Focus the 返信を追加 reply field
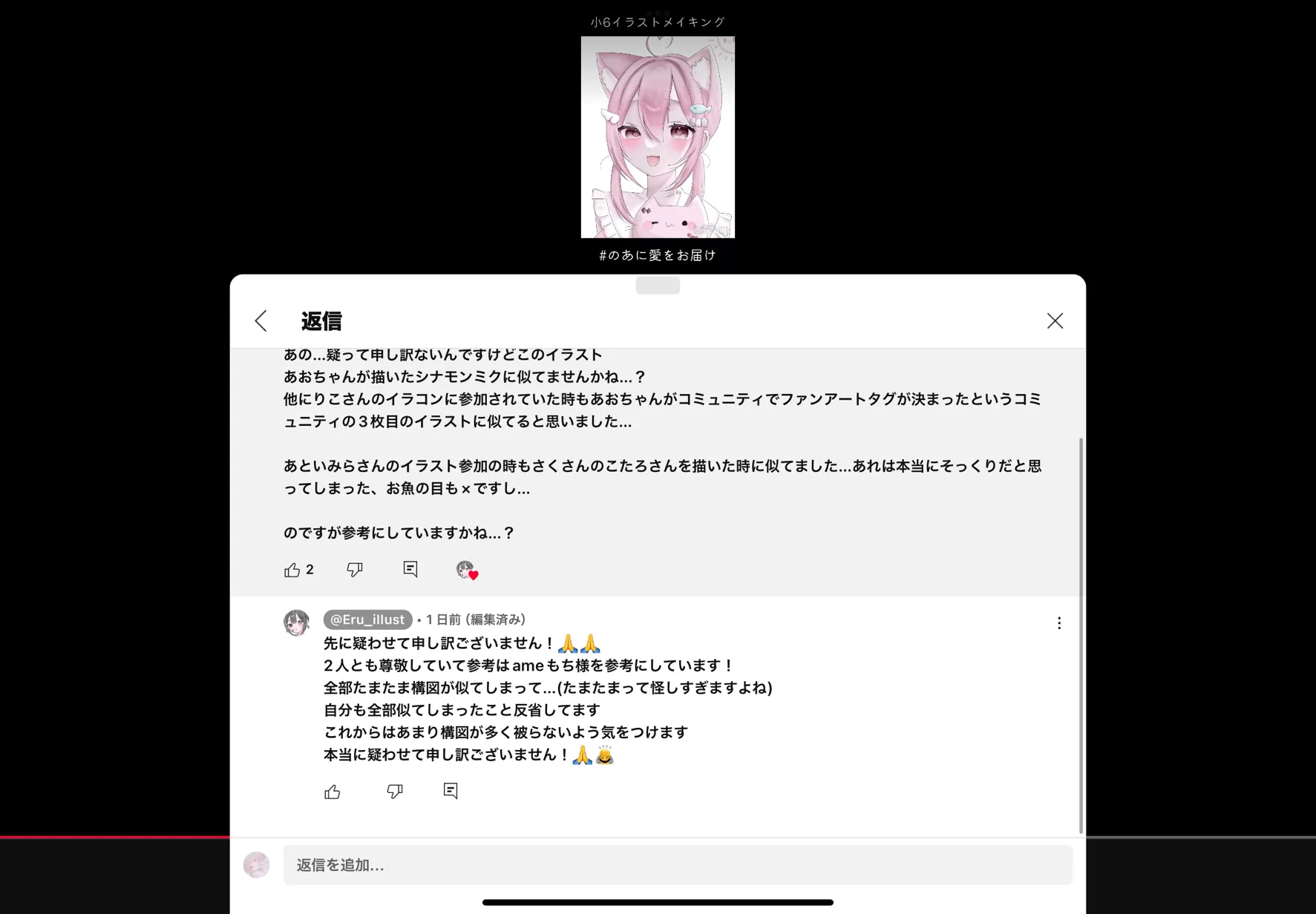The height and width of the screenshot is (914, 1316). coord(677,865)
